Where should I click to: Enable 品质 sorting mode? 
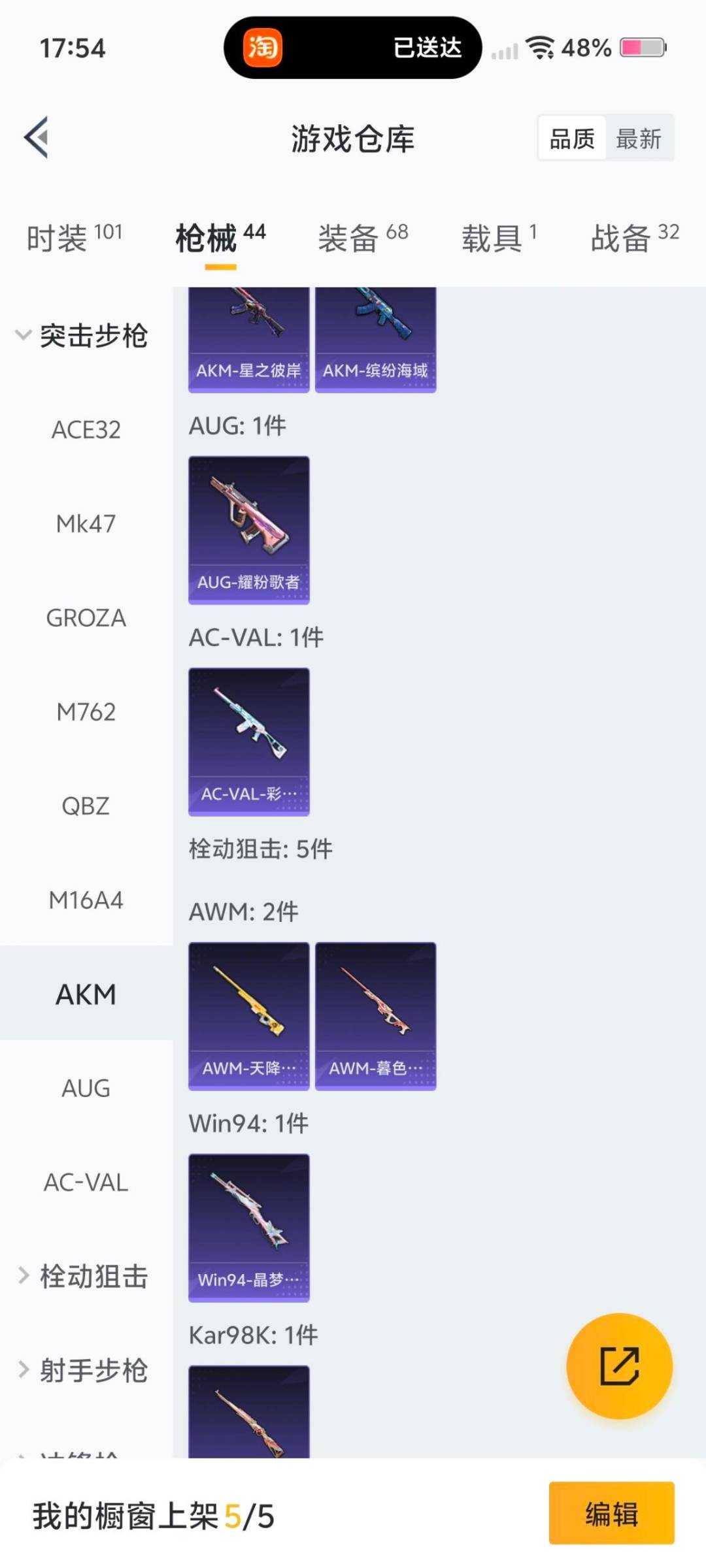pyautogui.click(x=571, y=138)
